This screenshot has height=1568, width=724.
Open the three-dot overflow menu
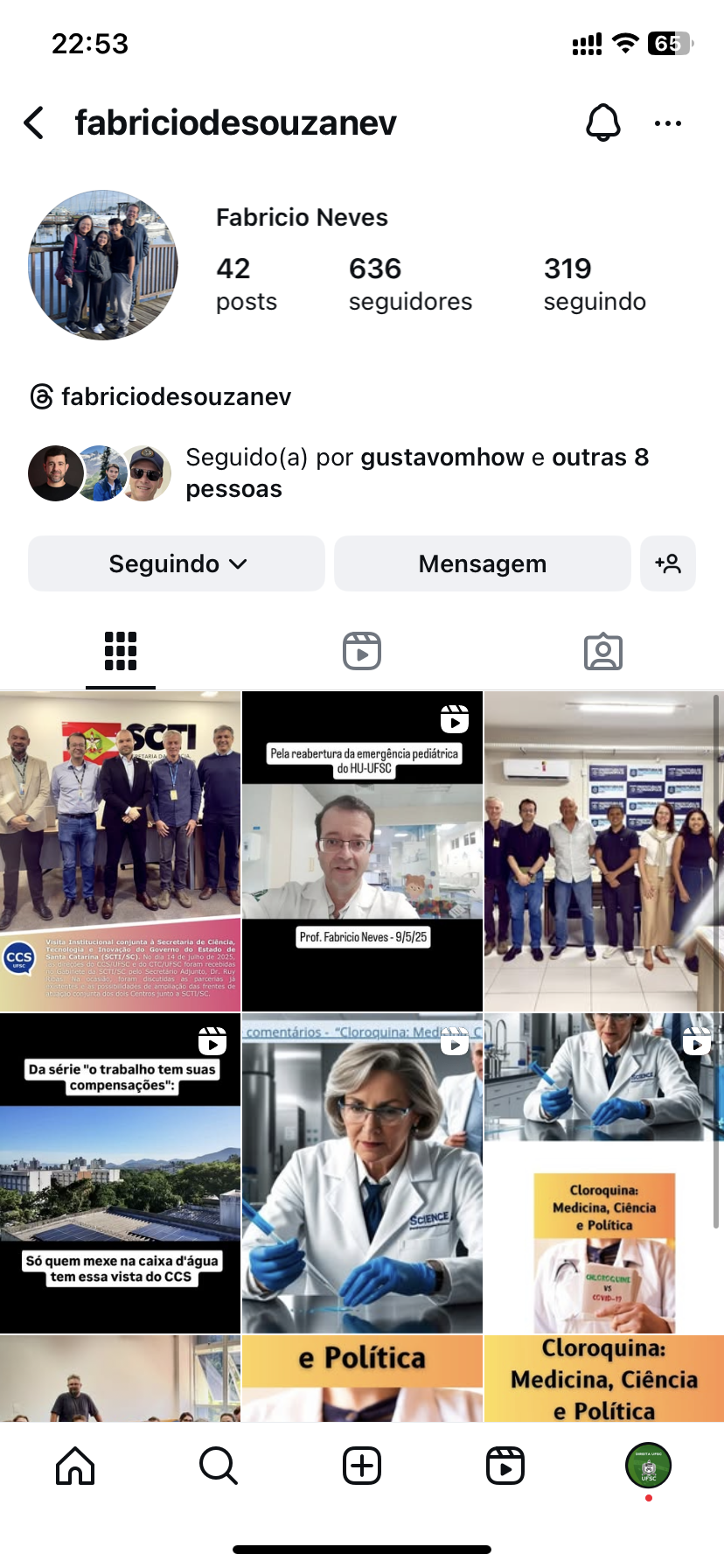click(x=668, y=123)
